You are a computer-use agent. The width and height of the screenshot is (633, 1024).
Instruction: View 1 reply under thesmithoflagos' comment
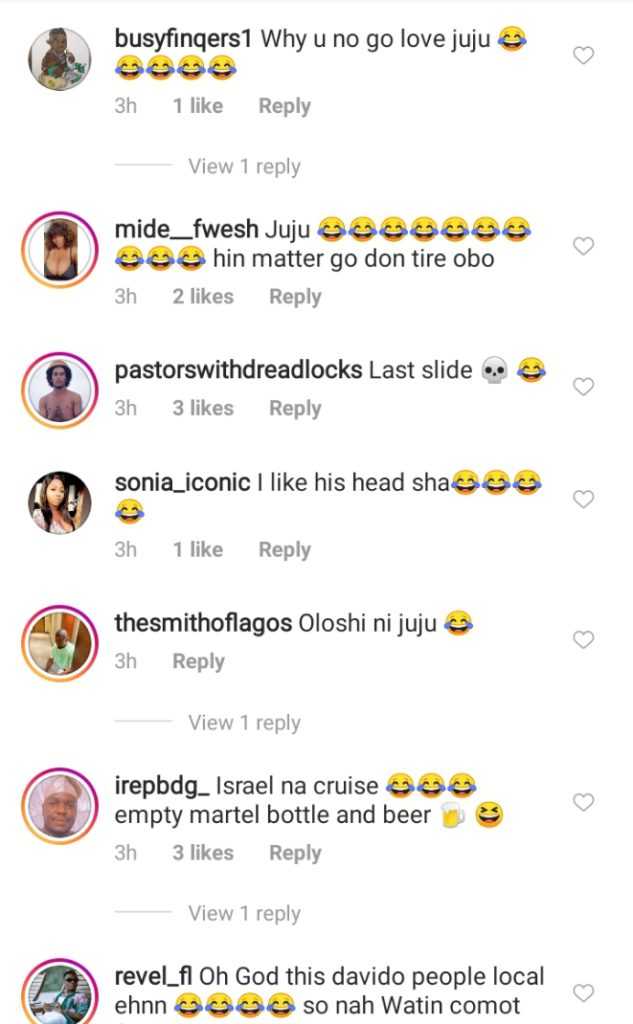tap(244, 723)
